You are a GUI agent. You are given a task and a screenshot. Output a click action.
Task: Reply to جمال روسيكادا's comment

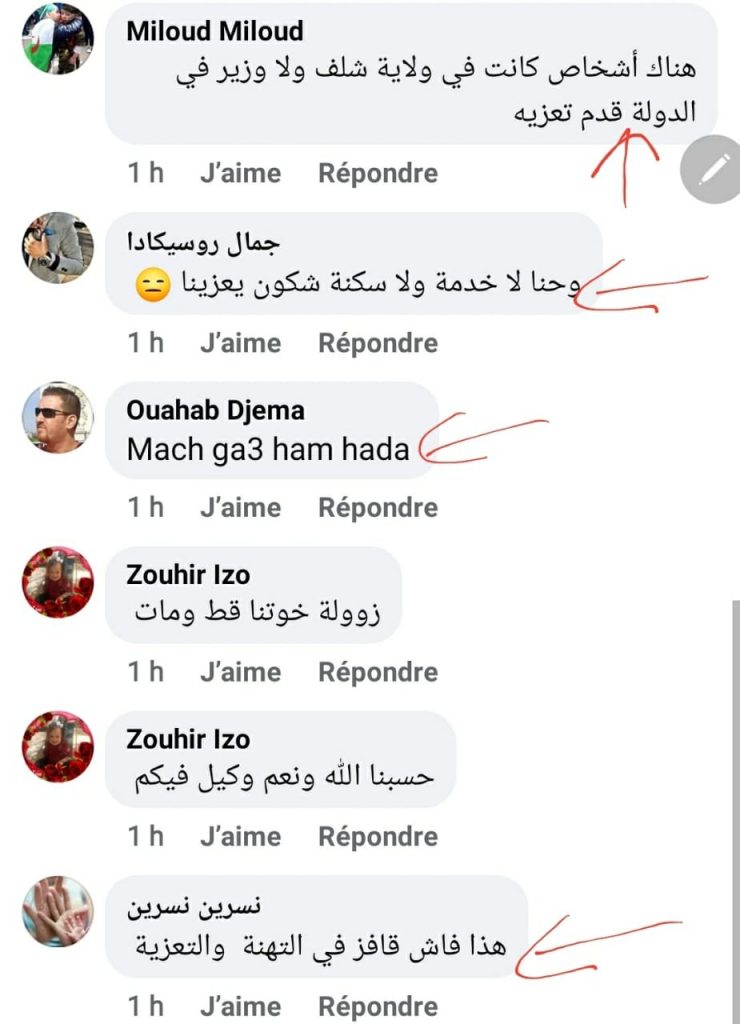(x=378, y=343)
